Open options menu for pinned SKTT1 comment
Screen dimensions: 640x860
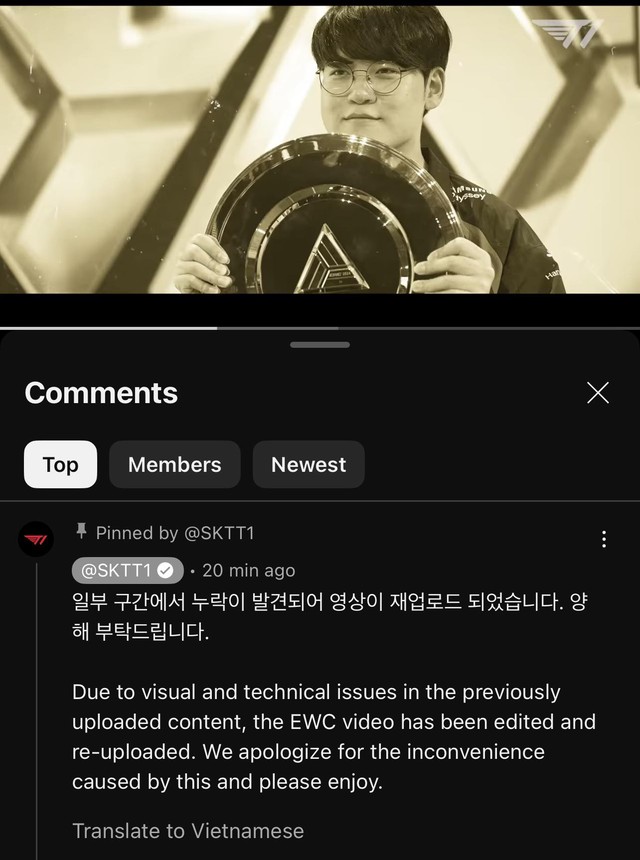(x=604, y=540)
